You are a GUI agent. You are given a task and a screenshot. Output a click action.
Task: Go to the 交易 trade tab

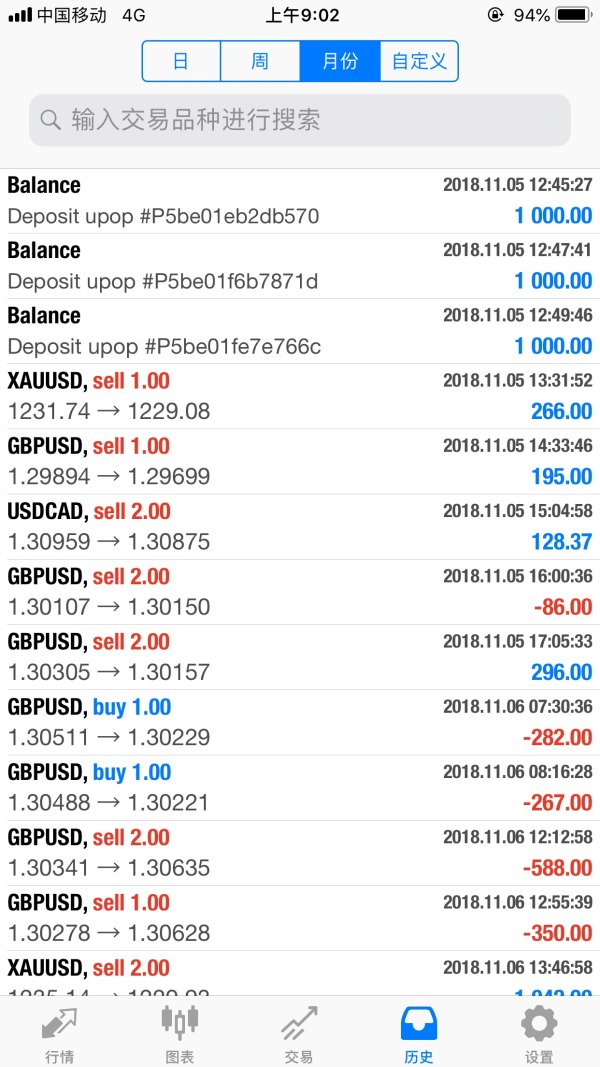pyautogui.click(x=299, y=1033)
